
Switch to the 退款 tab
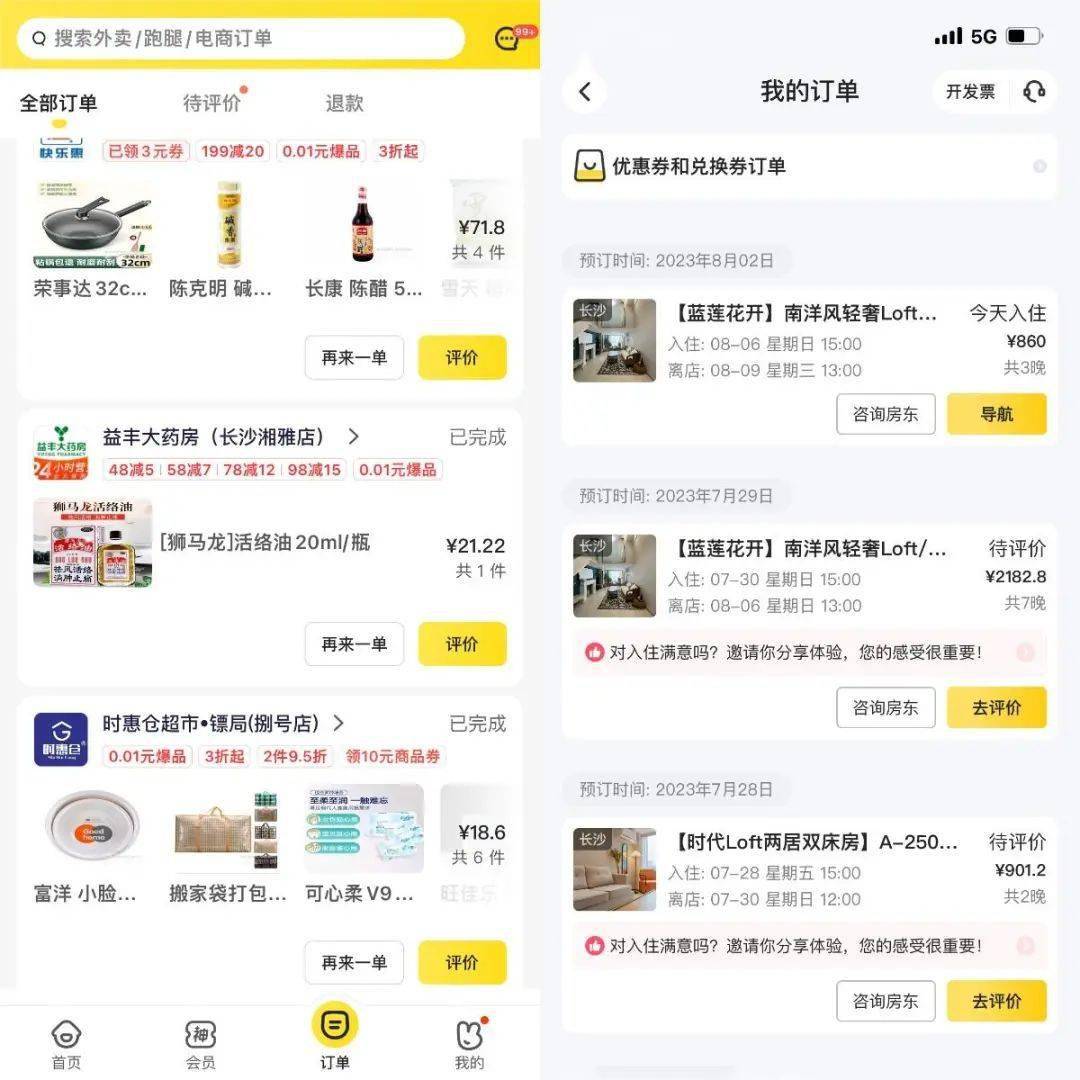tap(344, 103)
